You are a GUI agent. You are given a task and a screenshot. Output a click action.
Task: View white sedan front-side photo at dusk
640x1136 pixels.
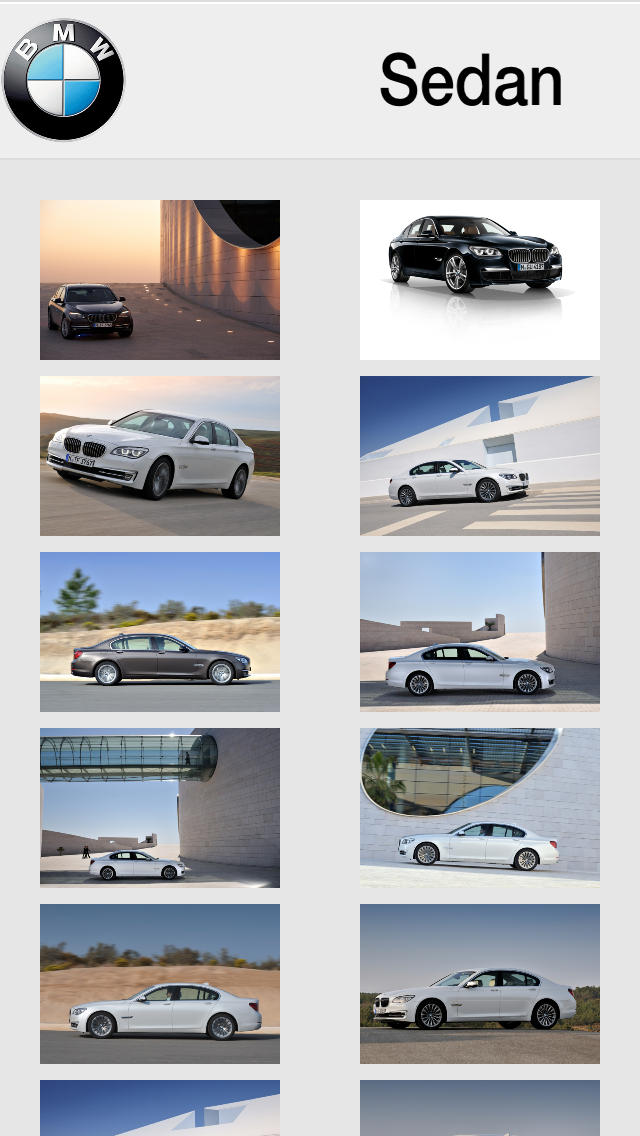(480, 984)
